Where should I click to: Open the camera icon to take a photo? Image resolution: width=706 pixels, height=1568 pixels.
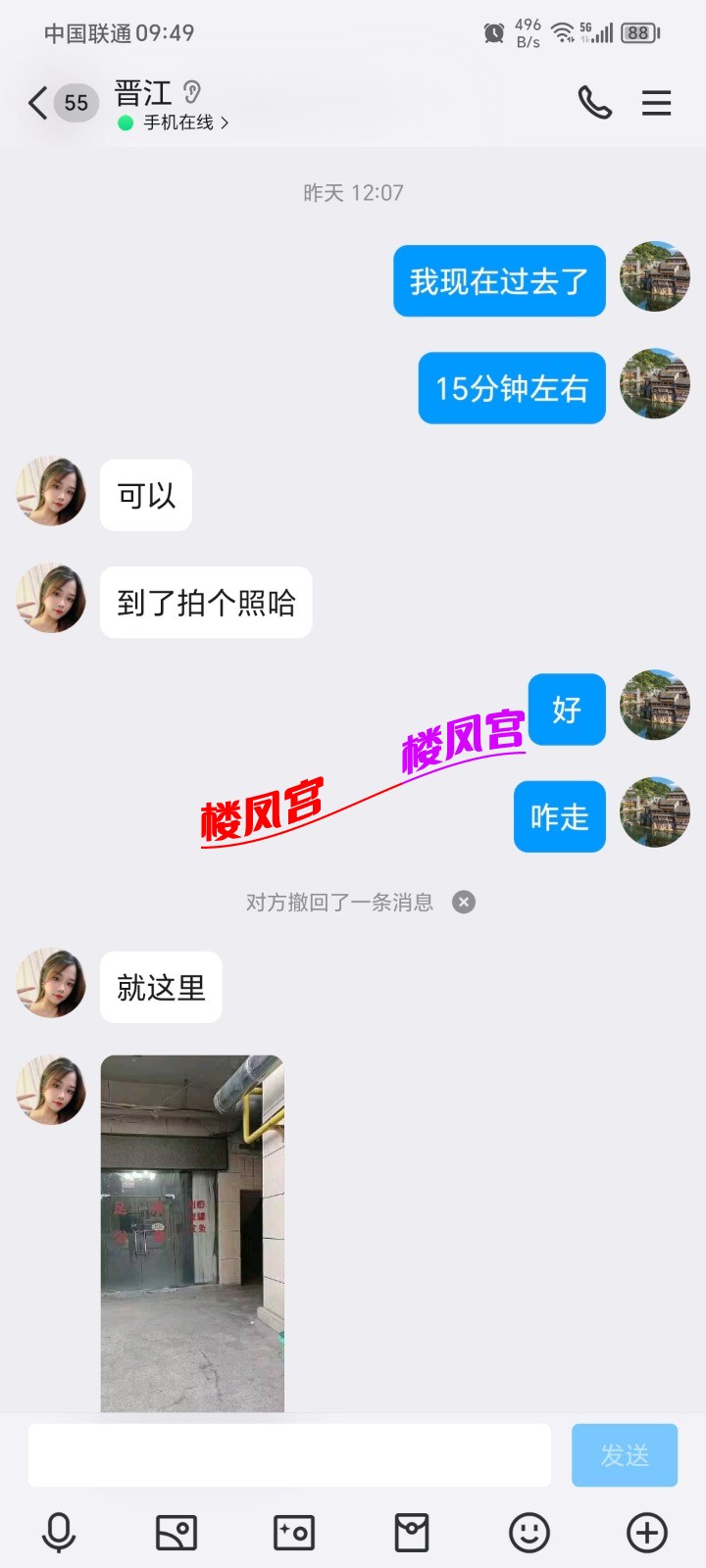pos(294,1534)
